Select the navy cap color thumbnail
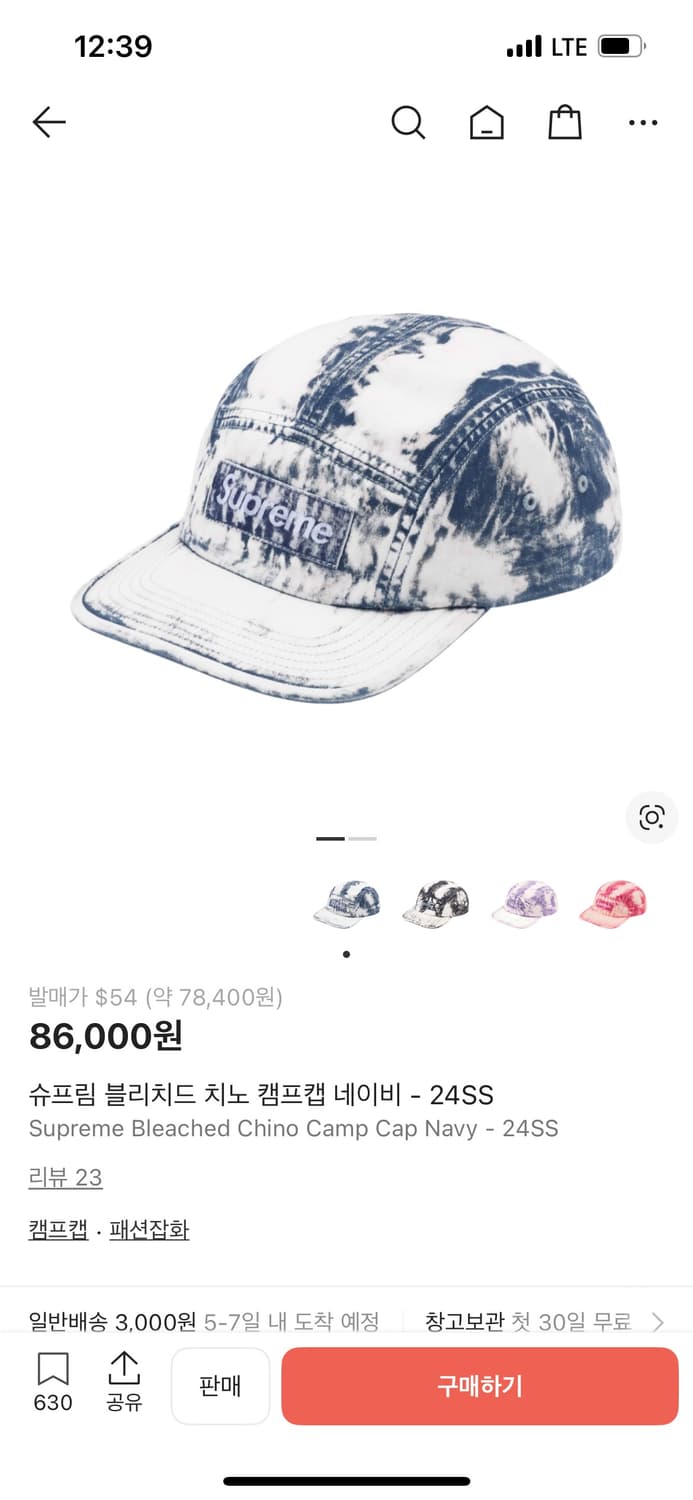 click(346, 905)
